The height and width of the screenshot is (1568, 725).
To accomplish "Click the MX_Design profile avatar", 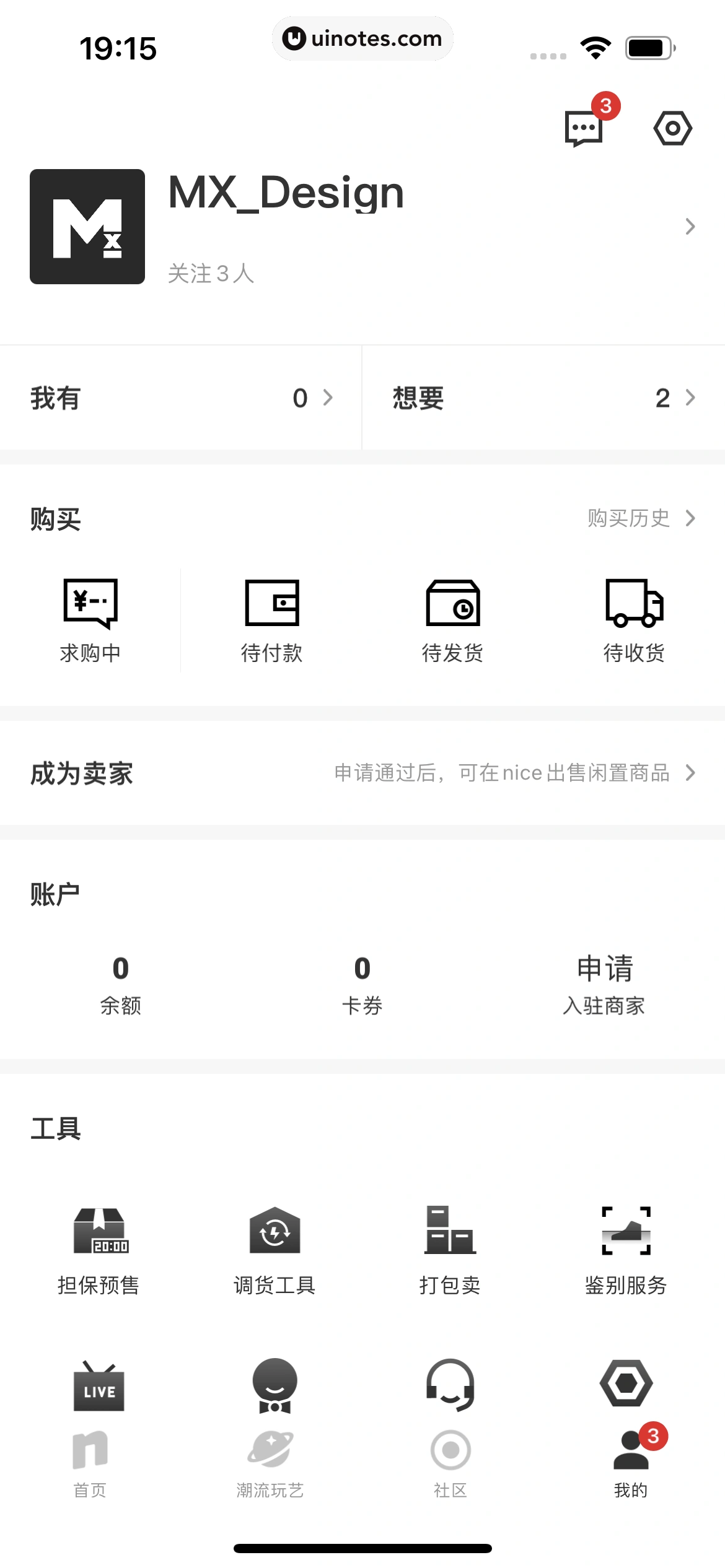I will (87, 227).
